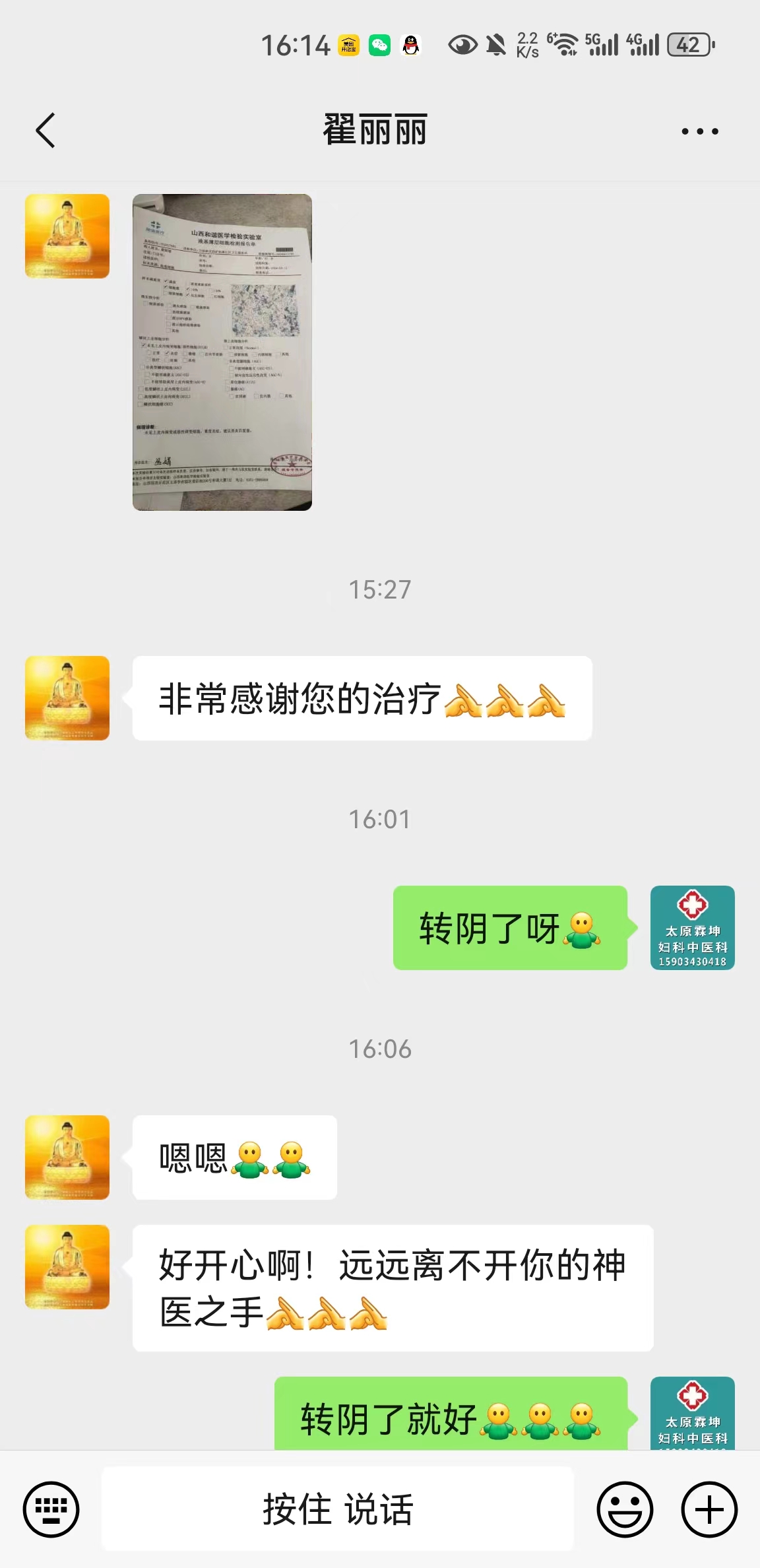760x1568 pixels.
Task: Tap the 按住 说话 voice button
Action: [x=337, y=1509]
